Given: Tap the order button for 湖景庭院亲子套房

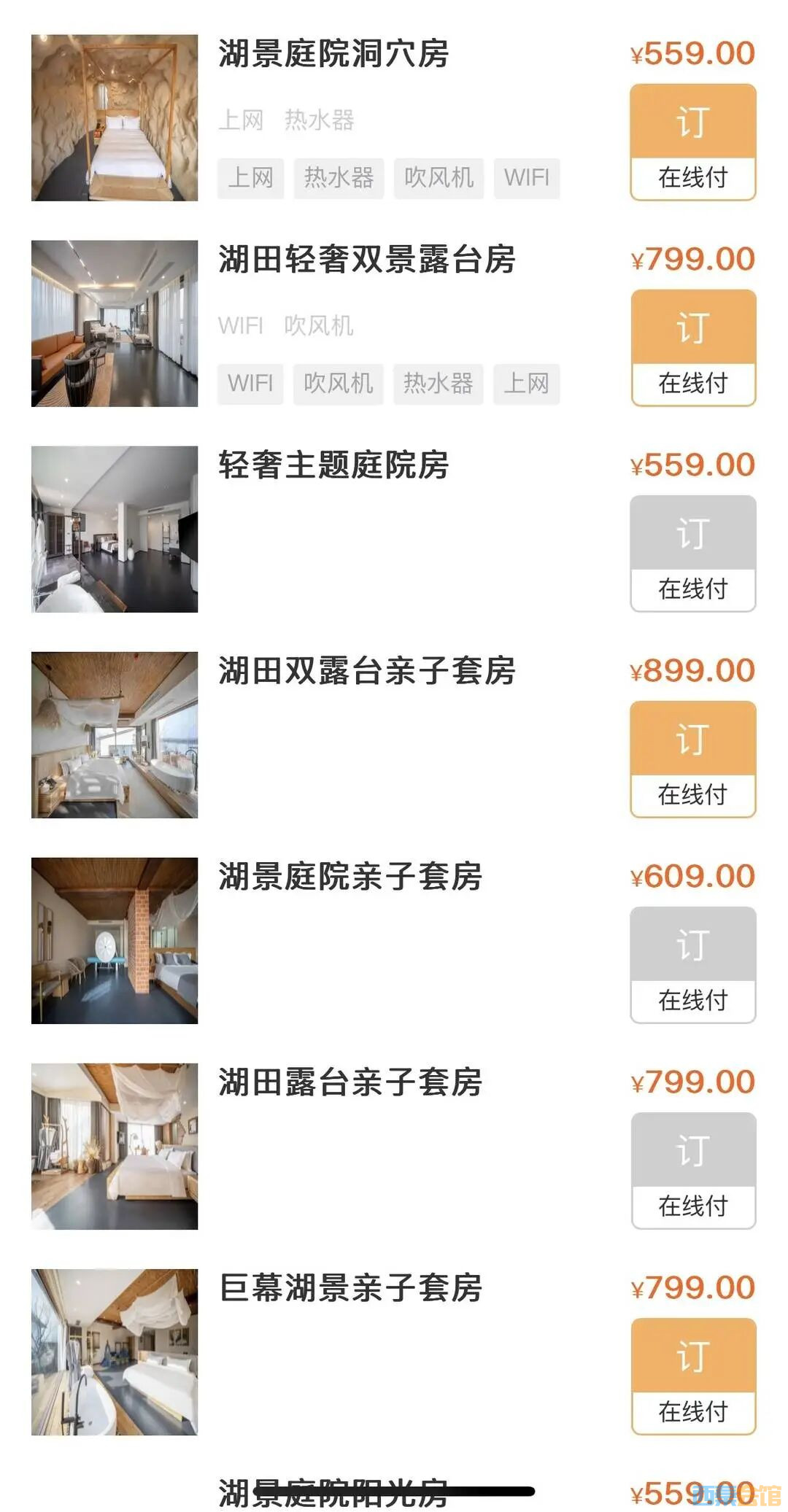Looking at the screenshot, I should (x=692, y=964).
